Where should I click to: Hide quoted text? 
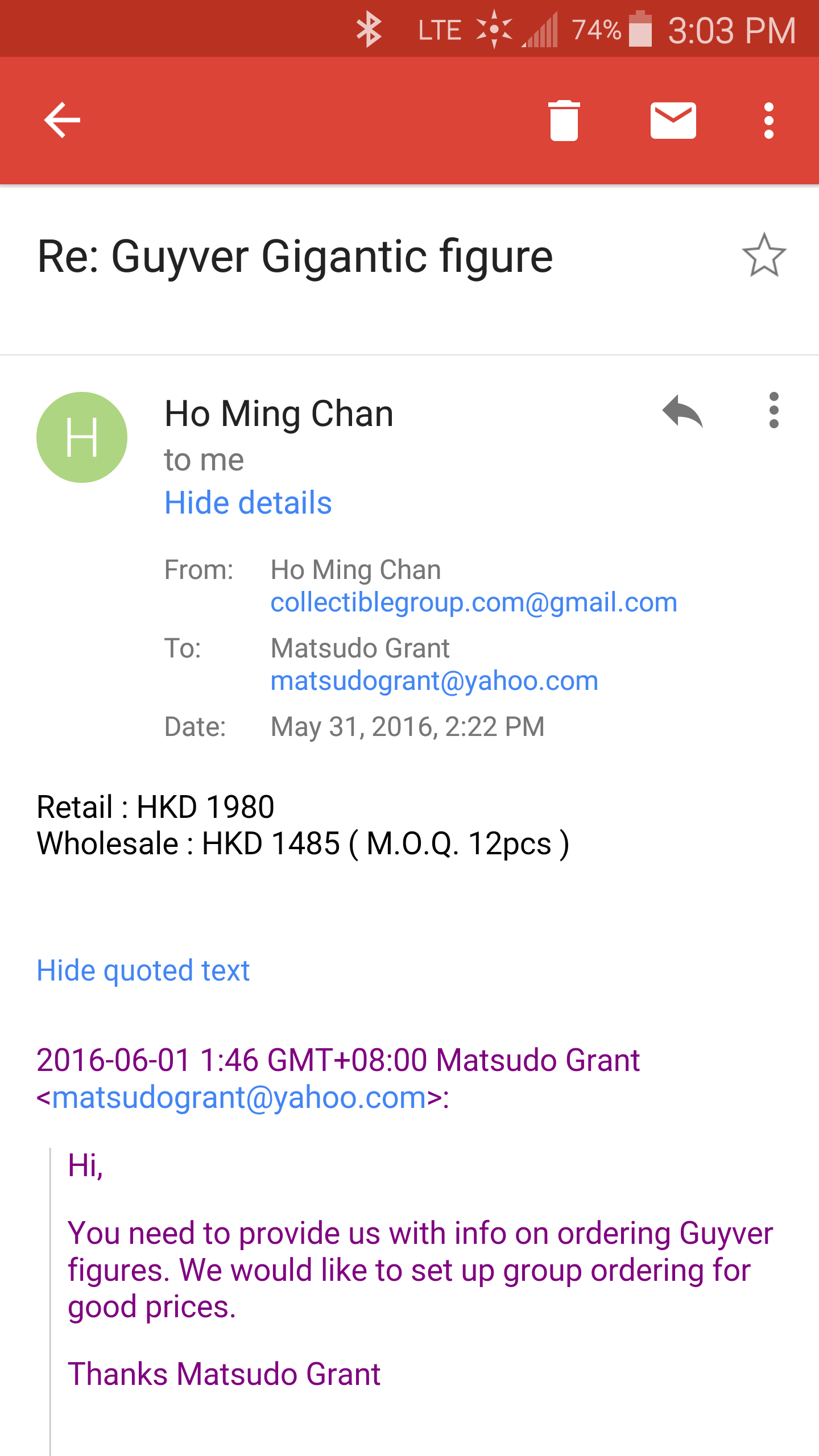pyautogui.click(x=143, y=970)
